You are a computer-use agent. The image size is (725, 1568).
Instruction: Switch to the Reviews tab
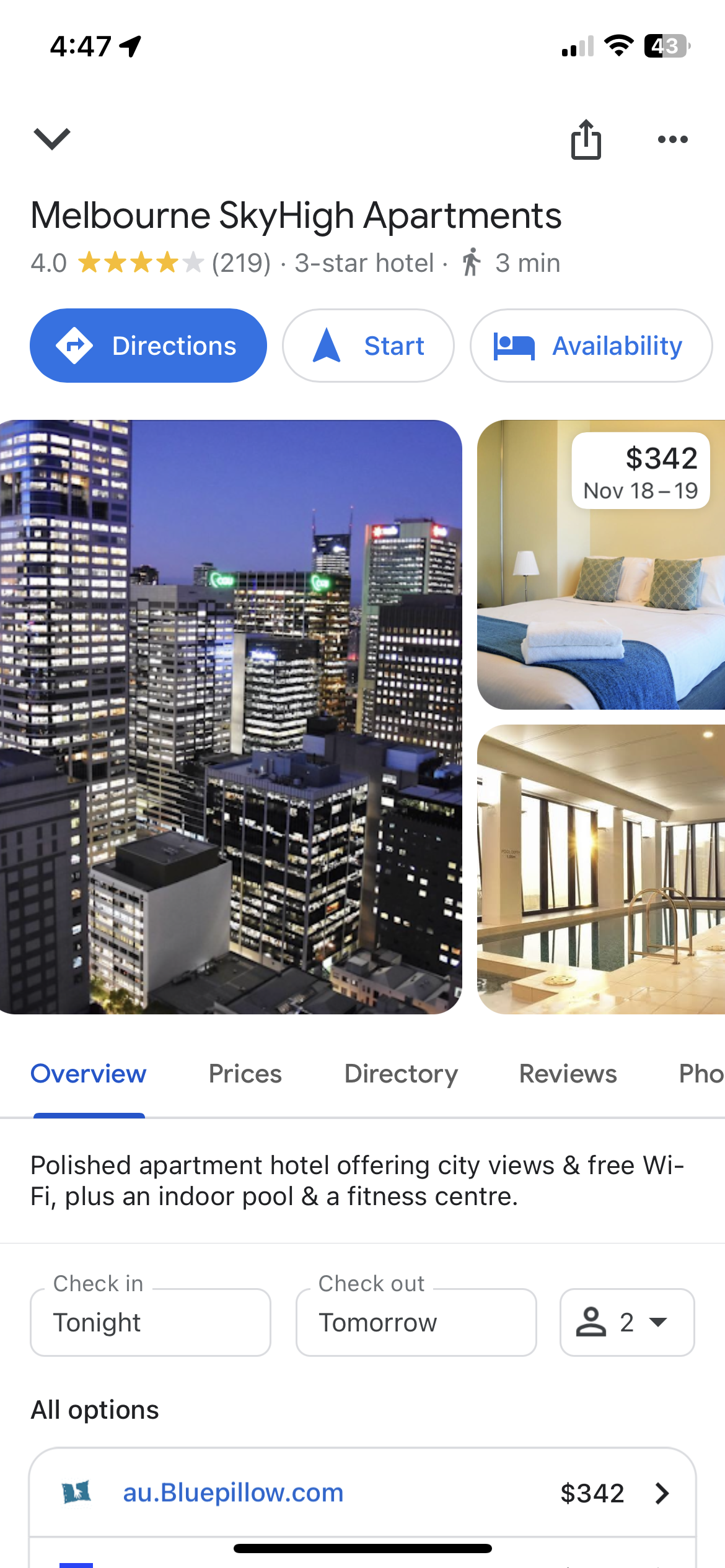tap(568, 1074)
